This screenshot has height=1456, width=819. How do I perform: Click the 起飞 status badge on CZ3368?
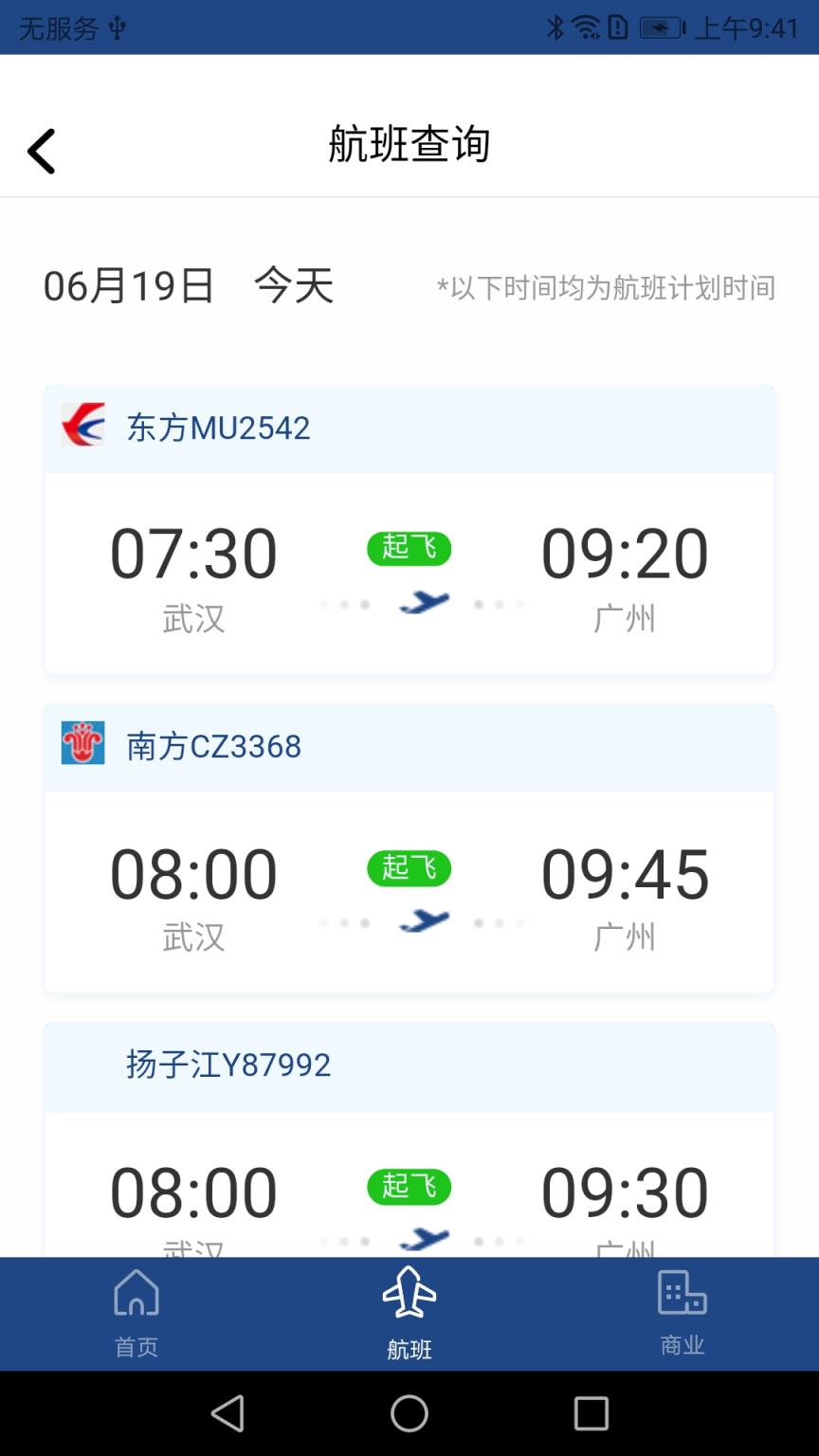[x=409, y=867]
